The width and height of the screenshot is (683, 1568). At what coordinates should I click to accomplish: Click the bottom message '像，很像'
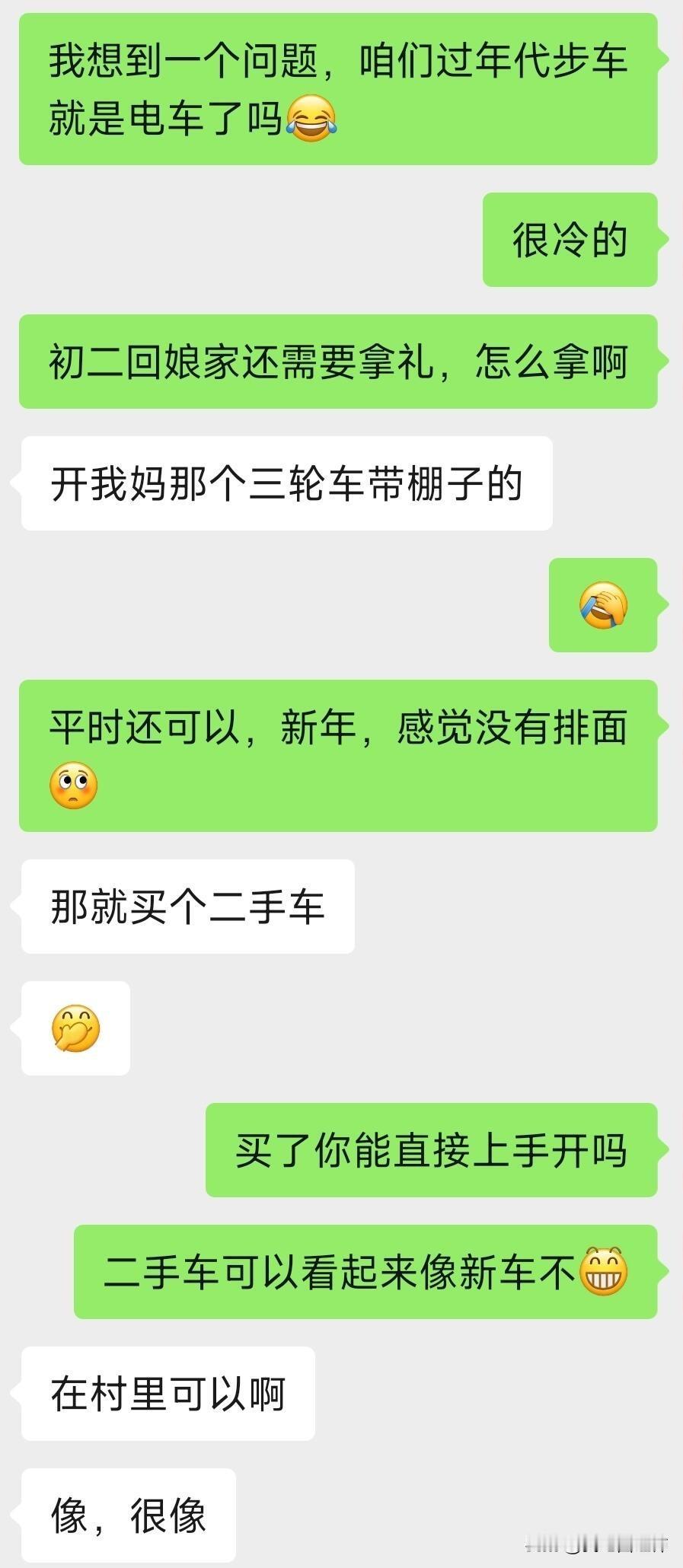coord(129,1515)
